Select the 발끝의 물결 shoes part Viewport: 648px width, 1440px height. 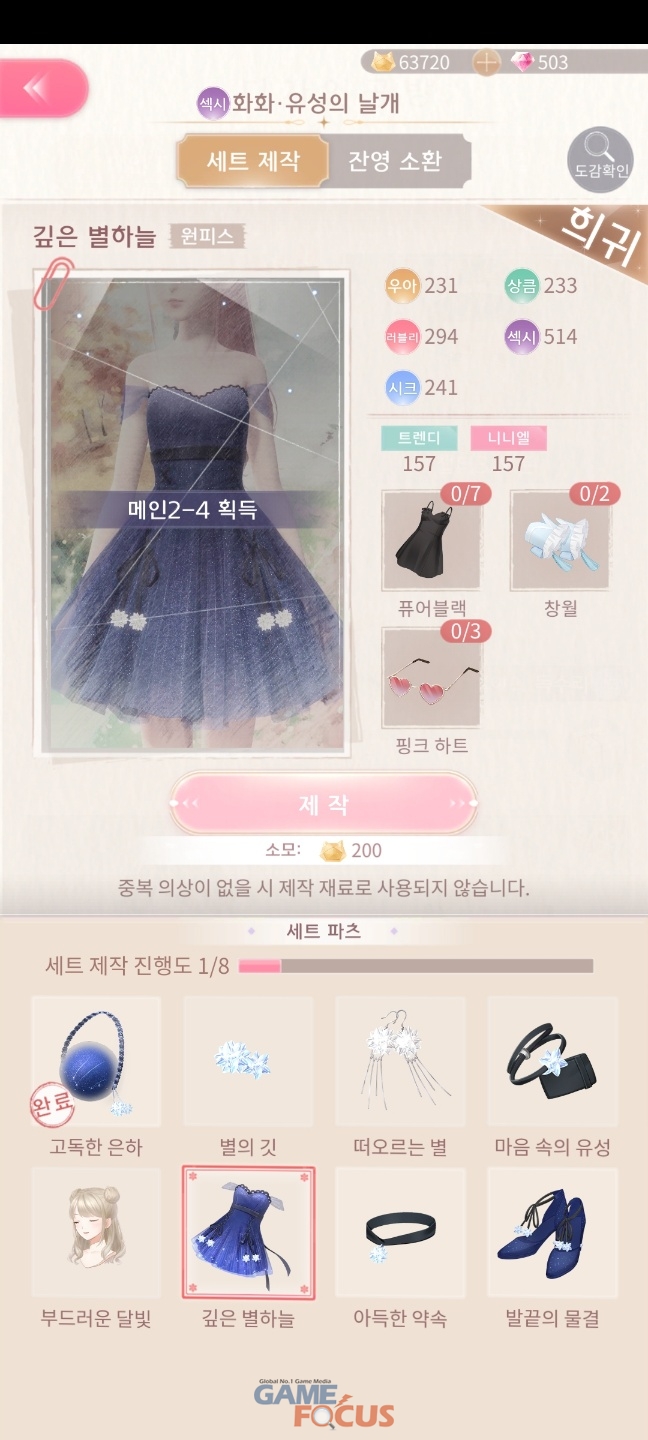pos(552,1233)
